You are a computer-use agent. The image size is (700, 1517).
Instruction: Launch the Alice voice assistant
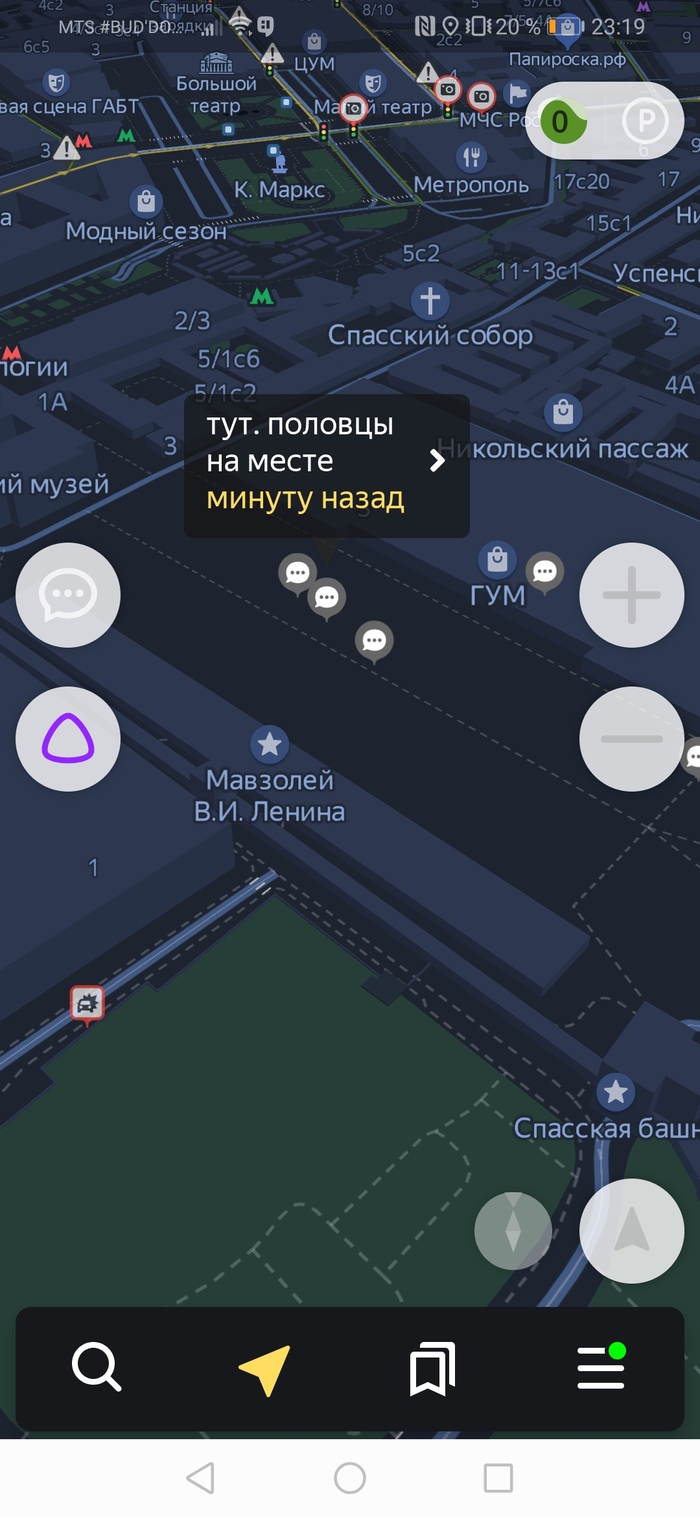pyautogui.click(x=68, y=739)
